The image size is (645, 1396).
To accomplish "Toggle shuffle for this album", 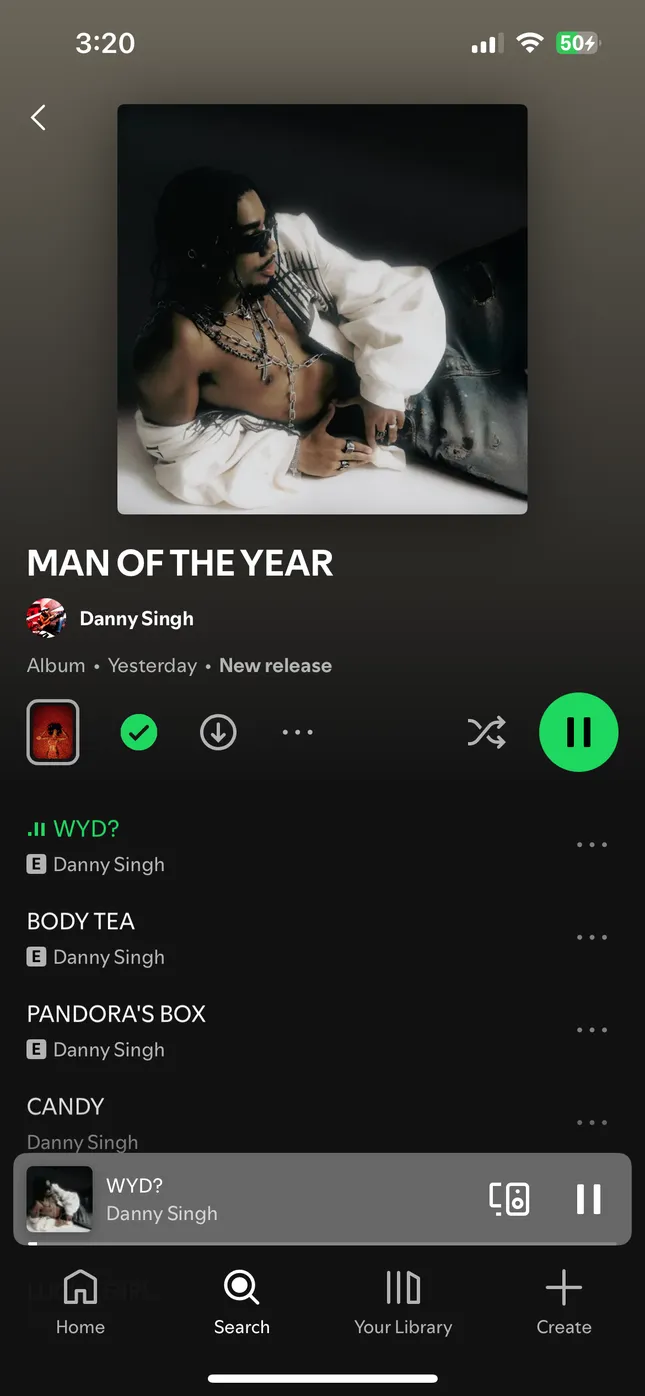I will (486, 733).
